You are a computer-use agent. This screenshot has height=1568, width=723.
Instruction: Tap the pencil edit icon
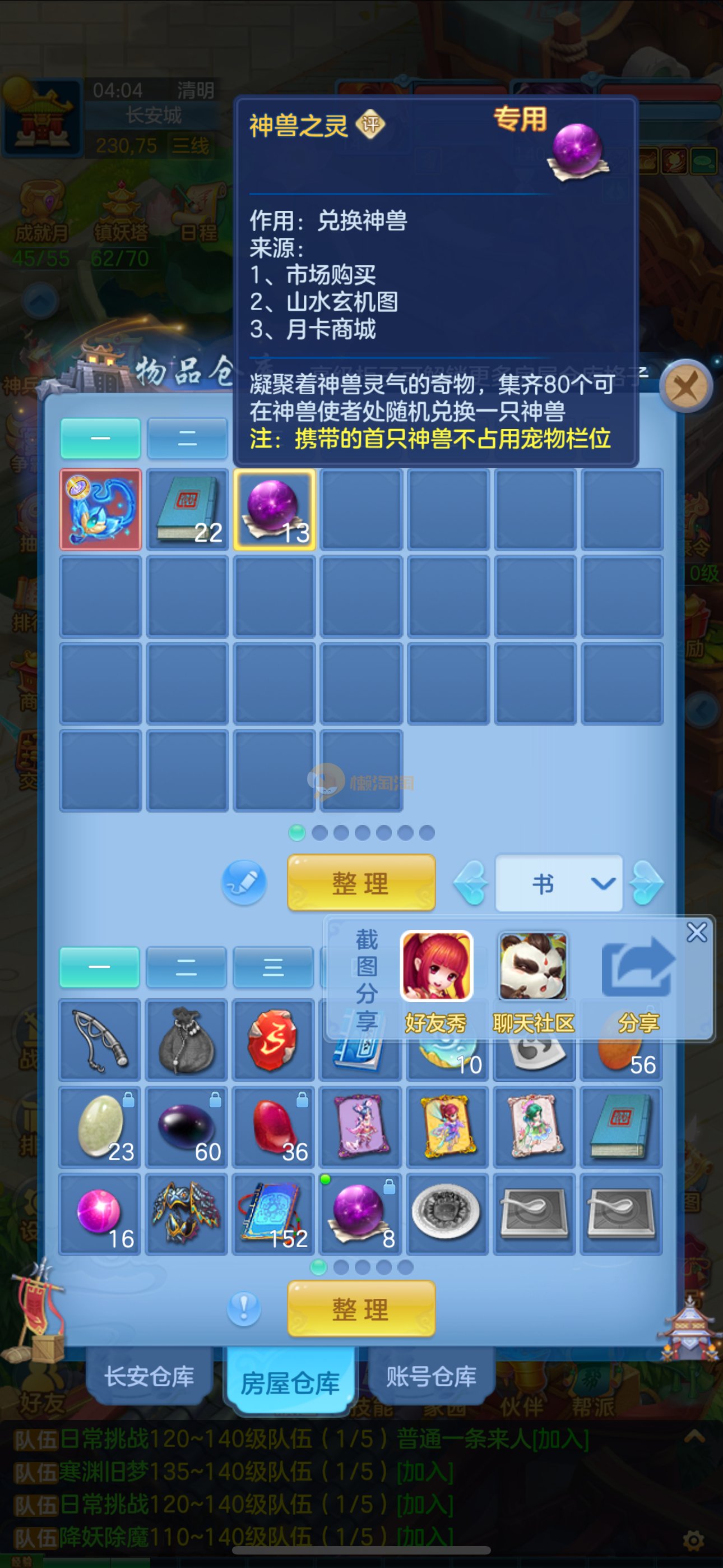244,882
